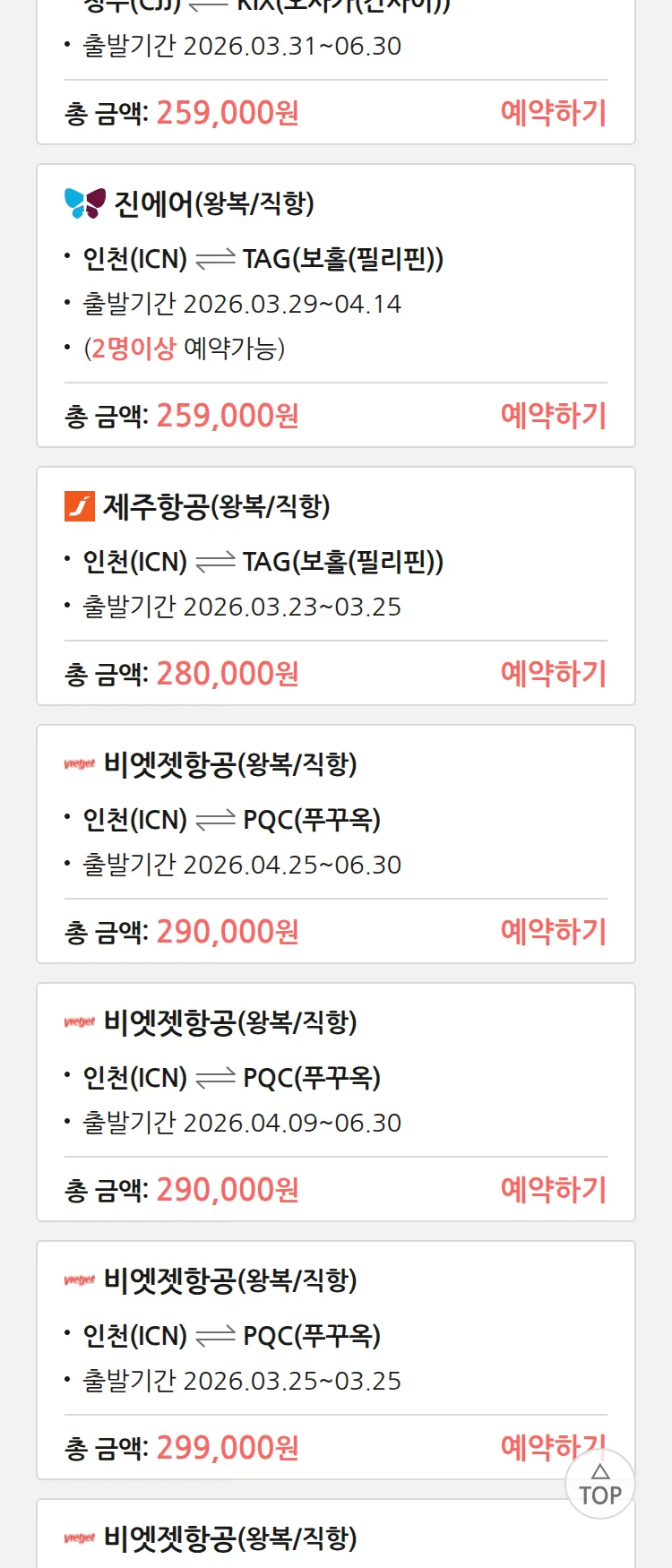Jump back to top with TOP button

pyautogui.click(x=600, y=1486)
